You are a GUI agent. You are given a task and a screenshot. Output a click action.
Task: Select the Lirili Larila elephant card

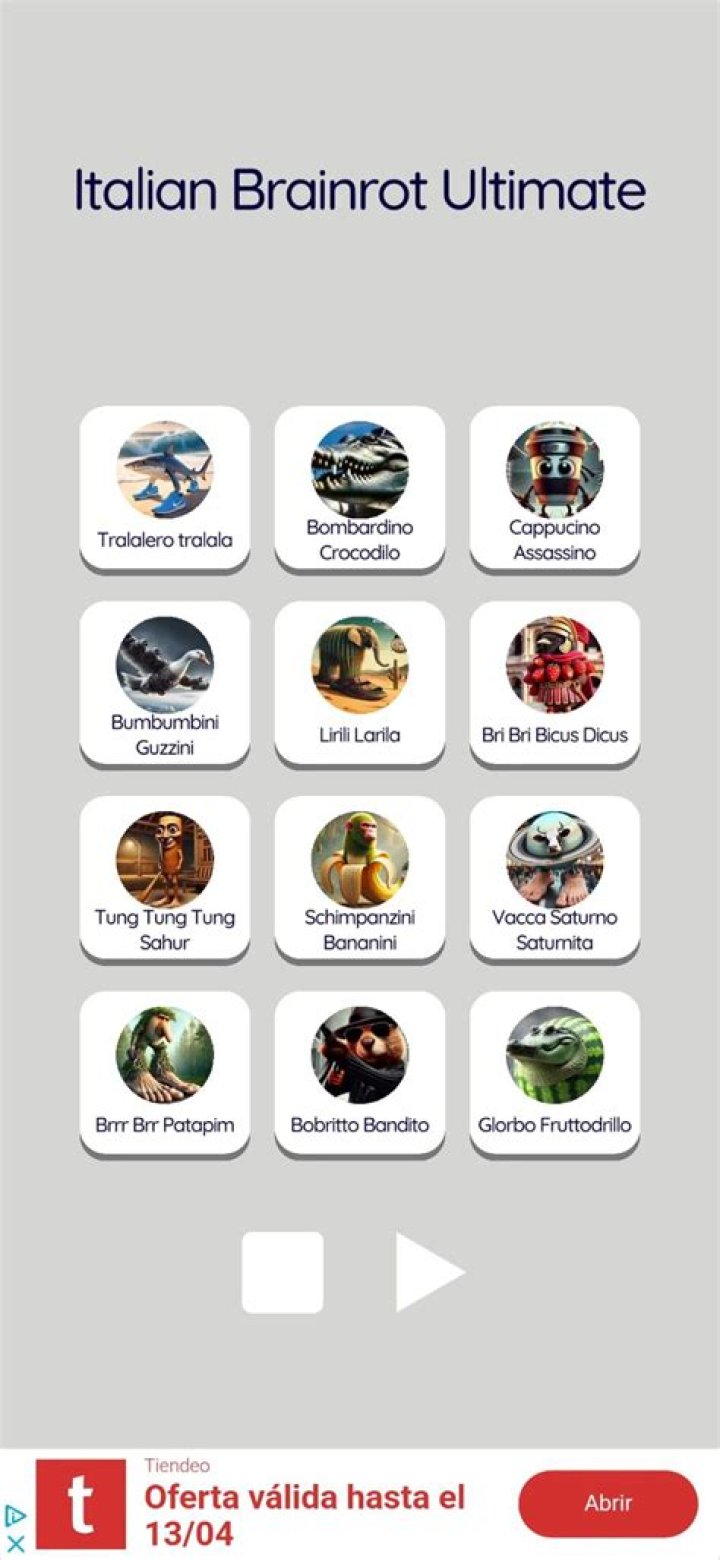(x=360, y=683)
